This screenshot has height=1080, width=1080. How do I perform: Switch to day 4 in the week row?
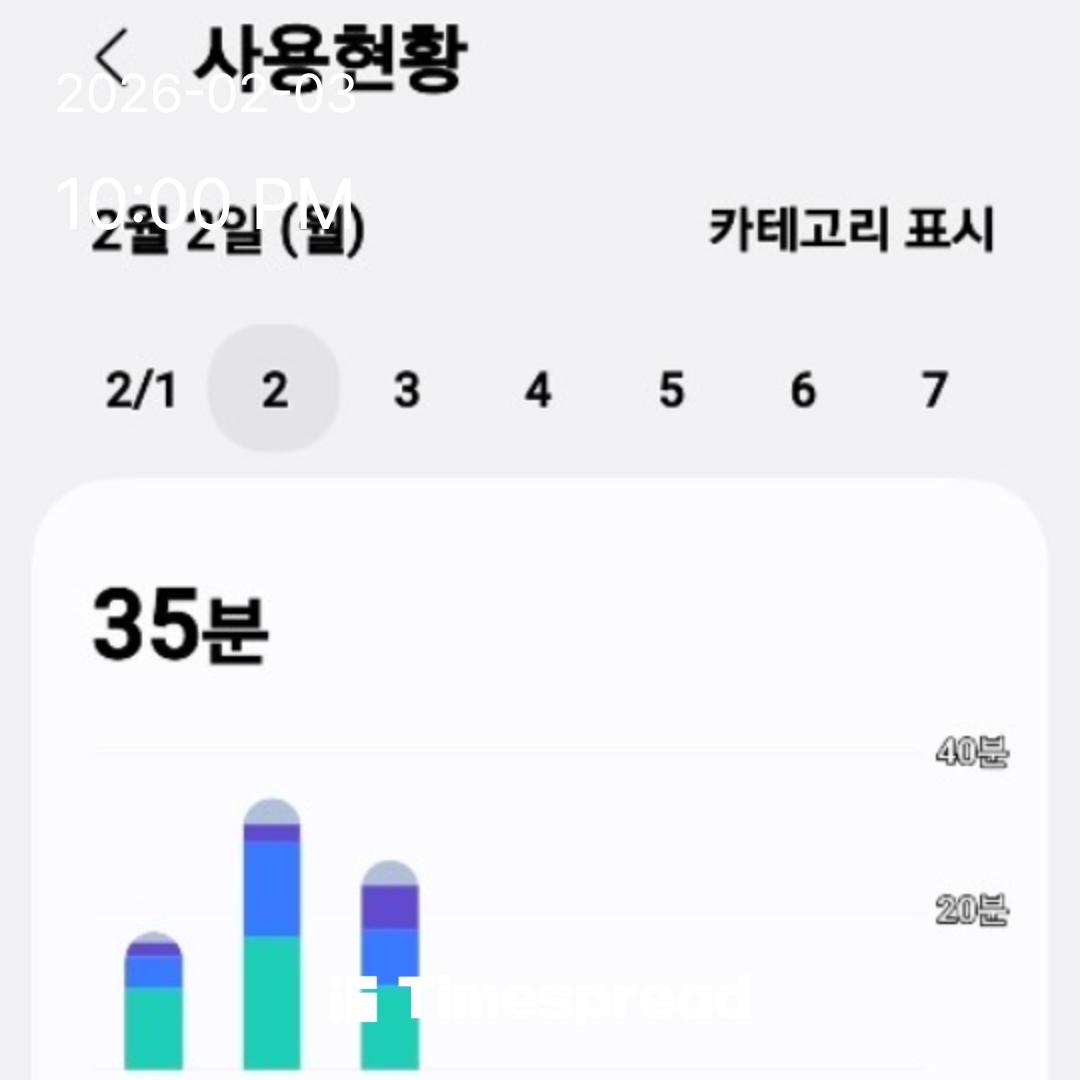(538, 390)
